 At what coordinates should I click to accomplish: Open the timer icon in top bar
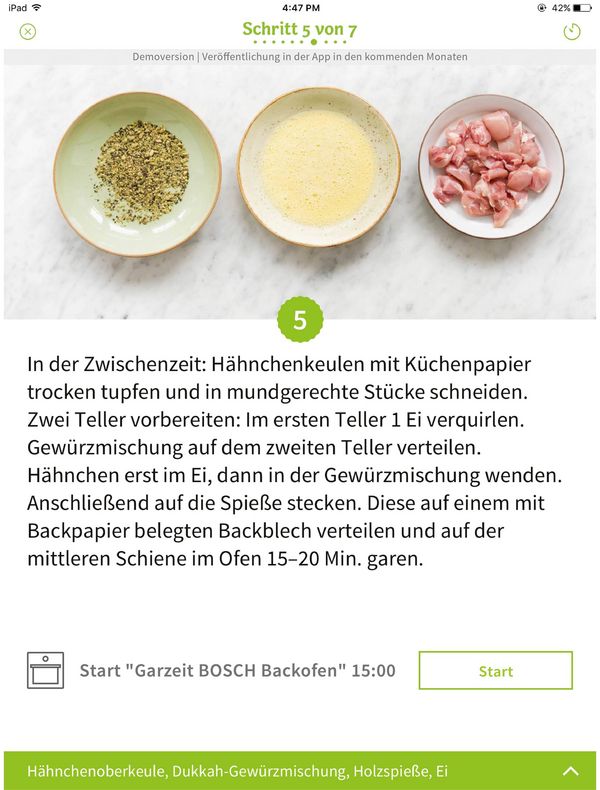click(x=571, y=31)
